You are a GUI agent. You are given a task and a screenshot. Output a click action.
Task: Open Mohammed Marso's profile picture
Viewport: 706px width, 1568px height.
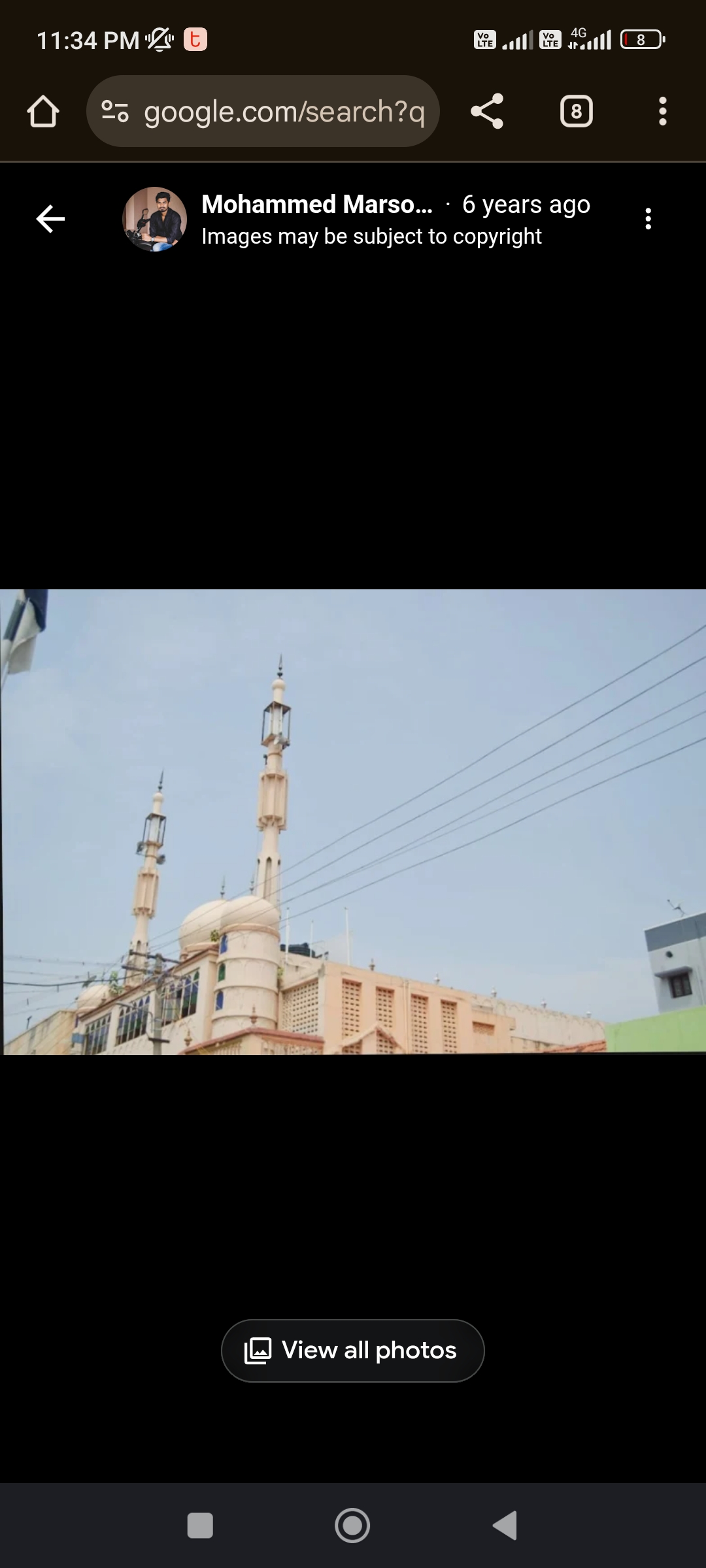click(x=155, y=220)
